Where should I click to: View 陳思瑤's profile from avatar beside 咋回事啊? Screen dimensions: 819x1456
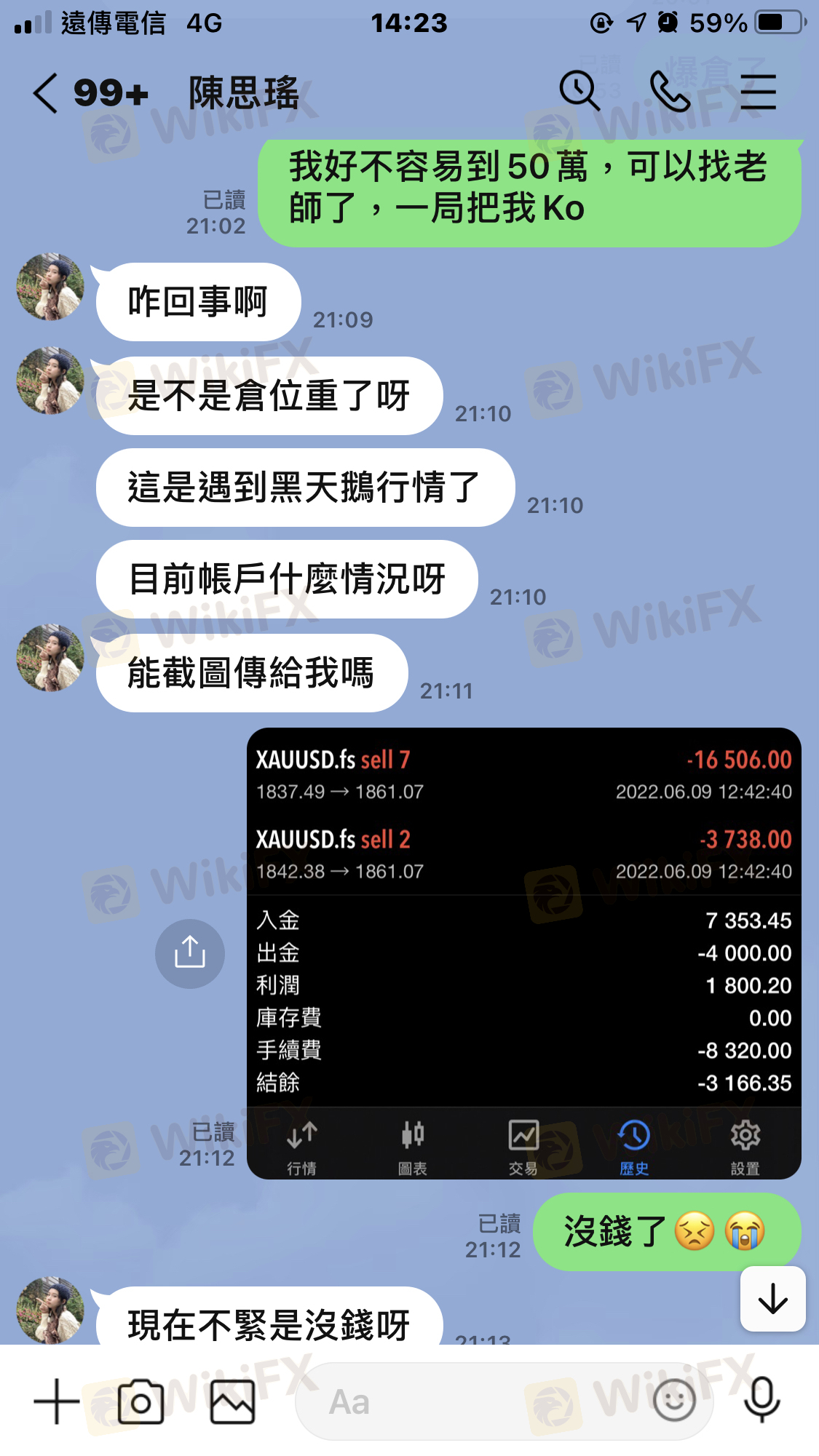tap(50, 287)
